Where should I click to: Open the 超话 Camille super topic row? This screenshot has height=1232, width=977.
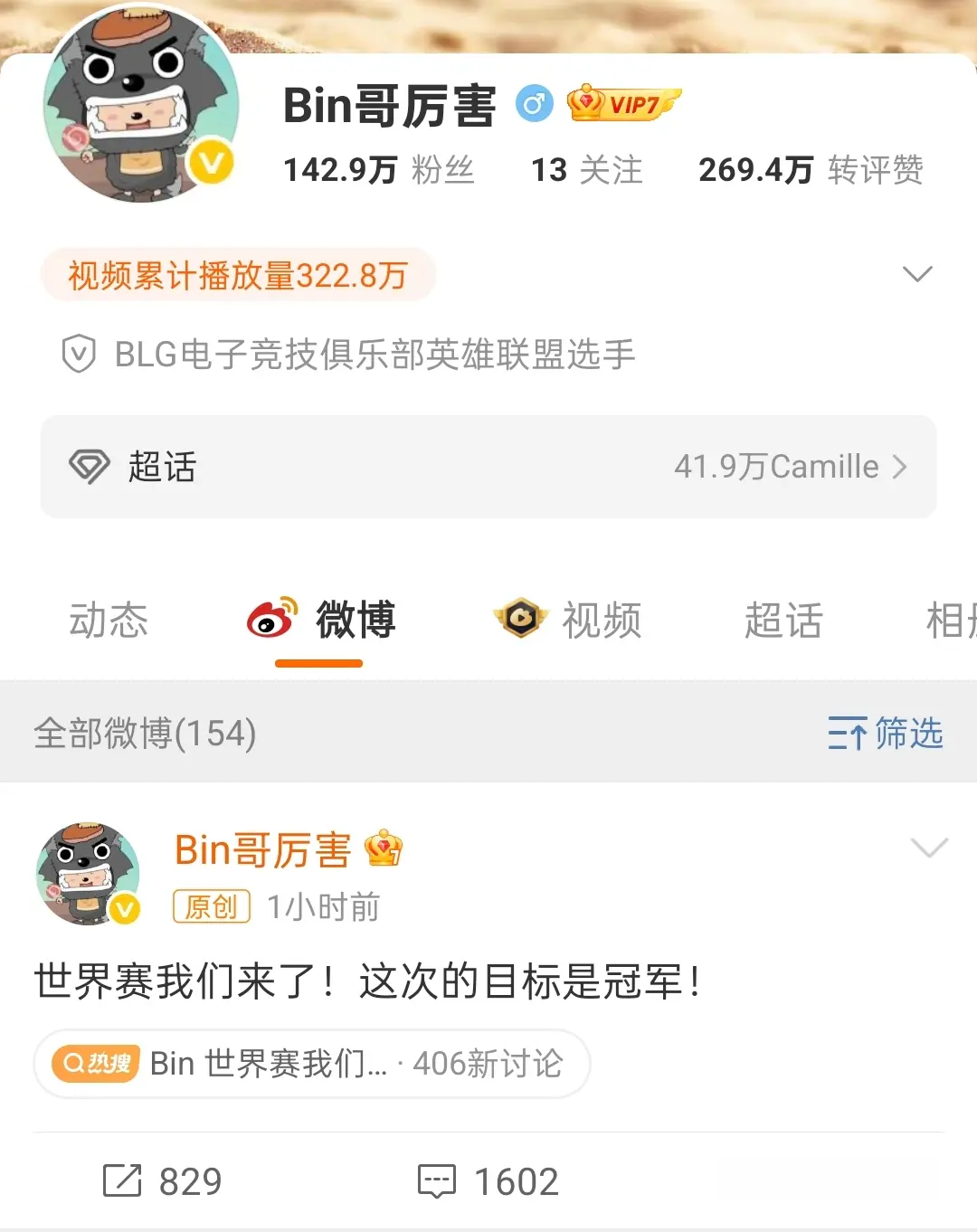tap(488, 467)
